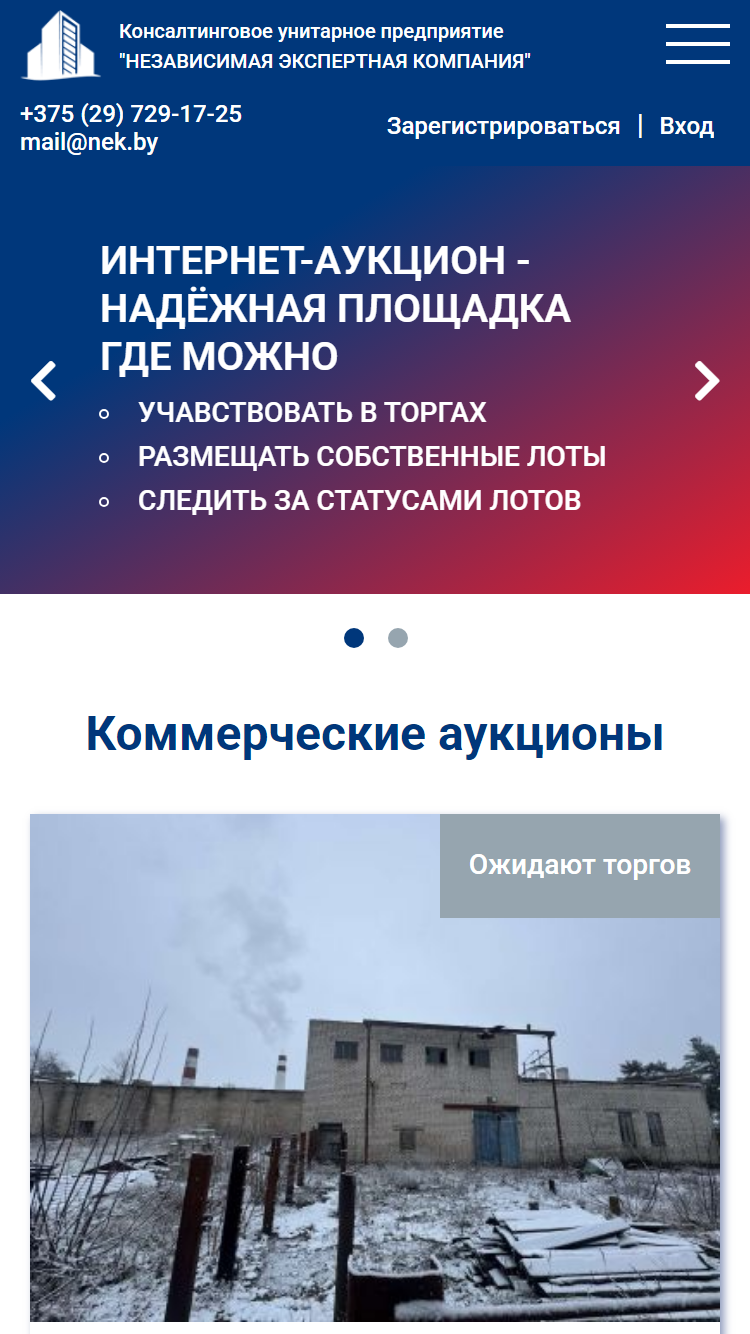Select the second slider dot
This screenshot has height=1334, width=750.
(398, 638)
